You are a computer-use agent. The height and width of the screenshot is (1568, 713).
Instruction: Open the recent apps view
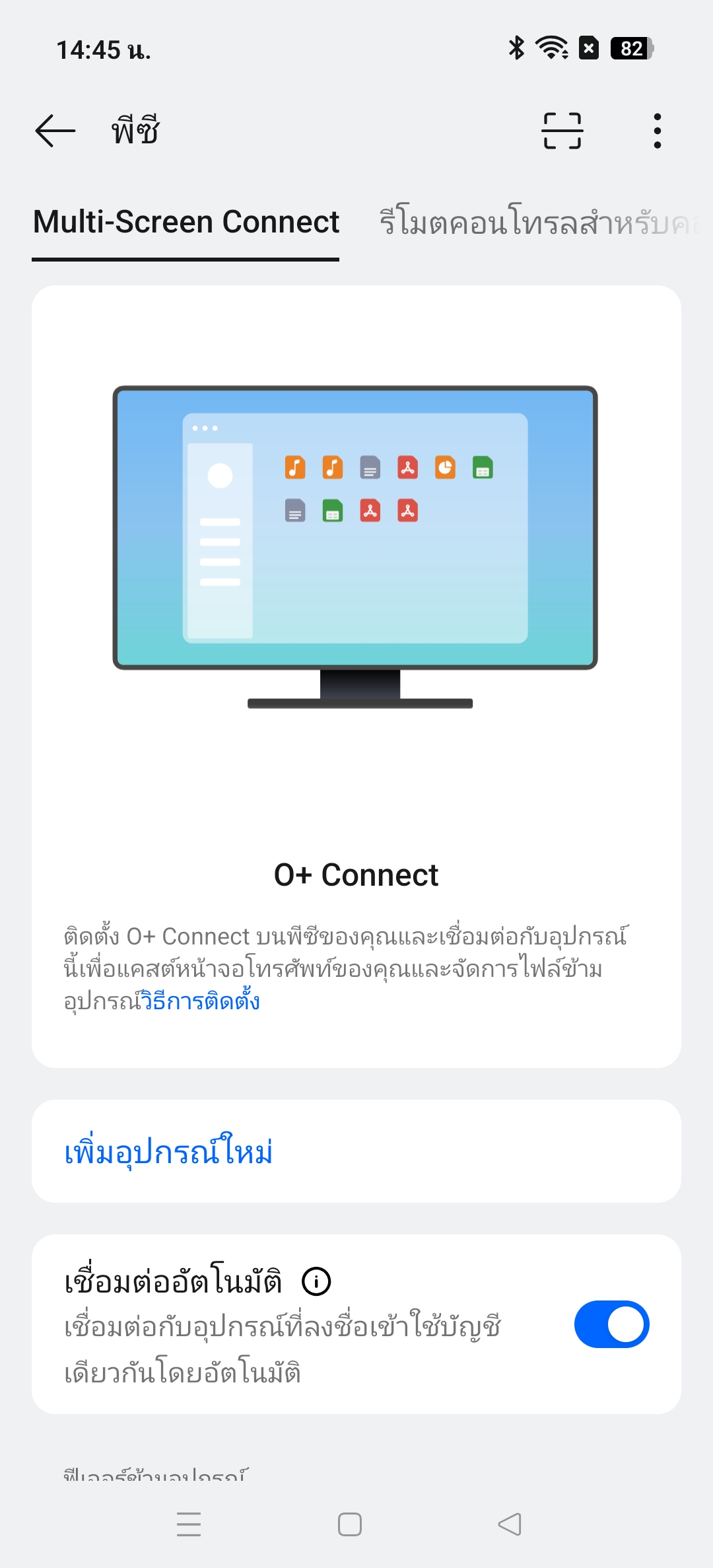[x=189, y=1524]
